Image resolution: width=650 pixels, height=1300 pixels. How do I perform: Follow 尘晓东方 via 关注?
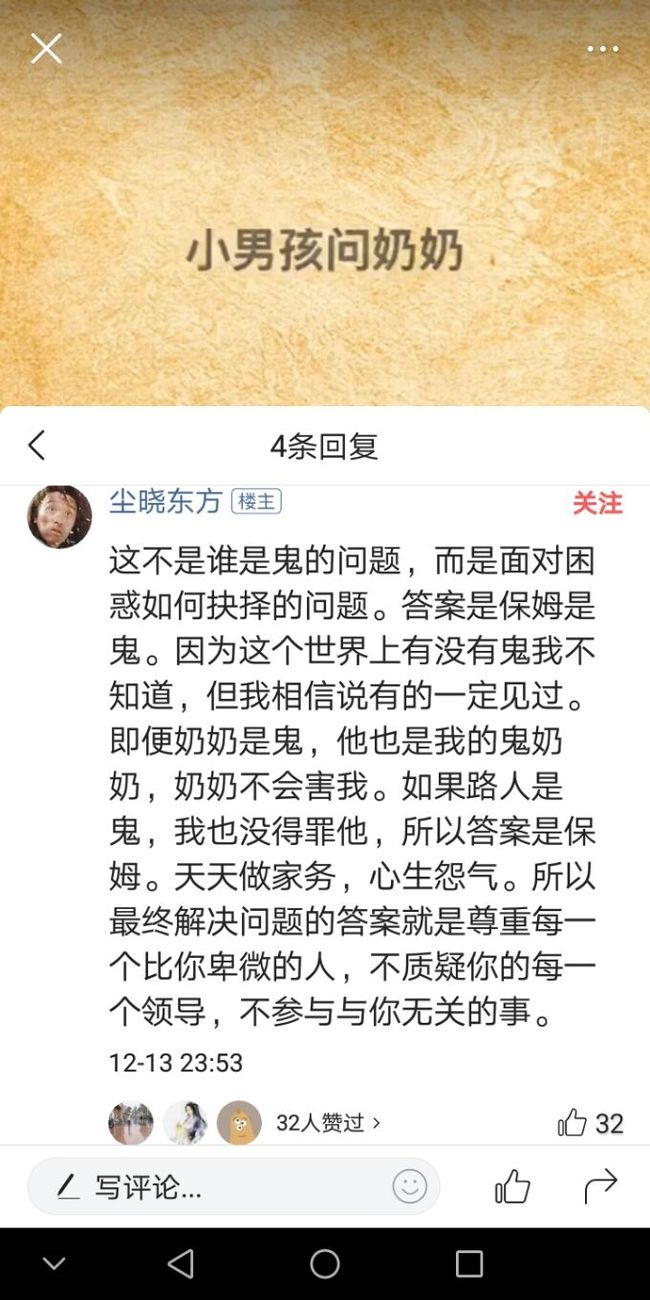597,503
